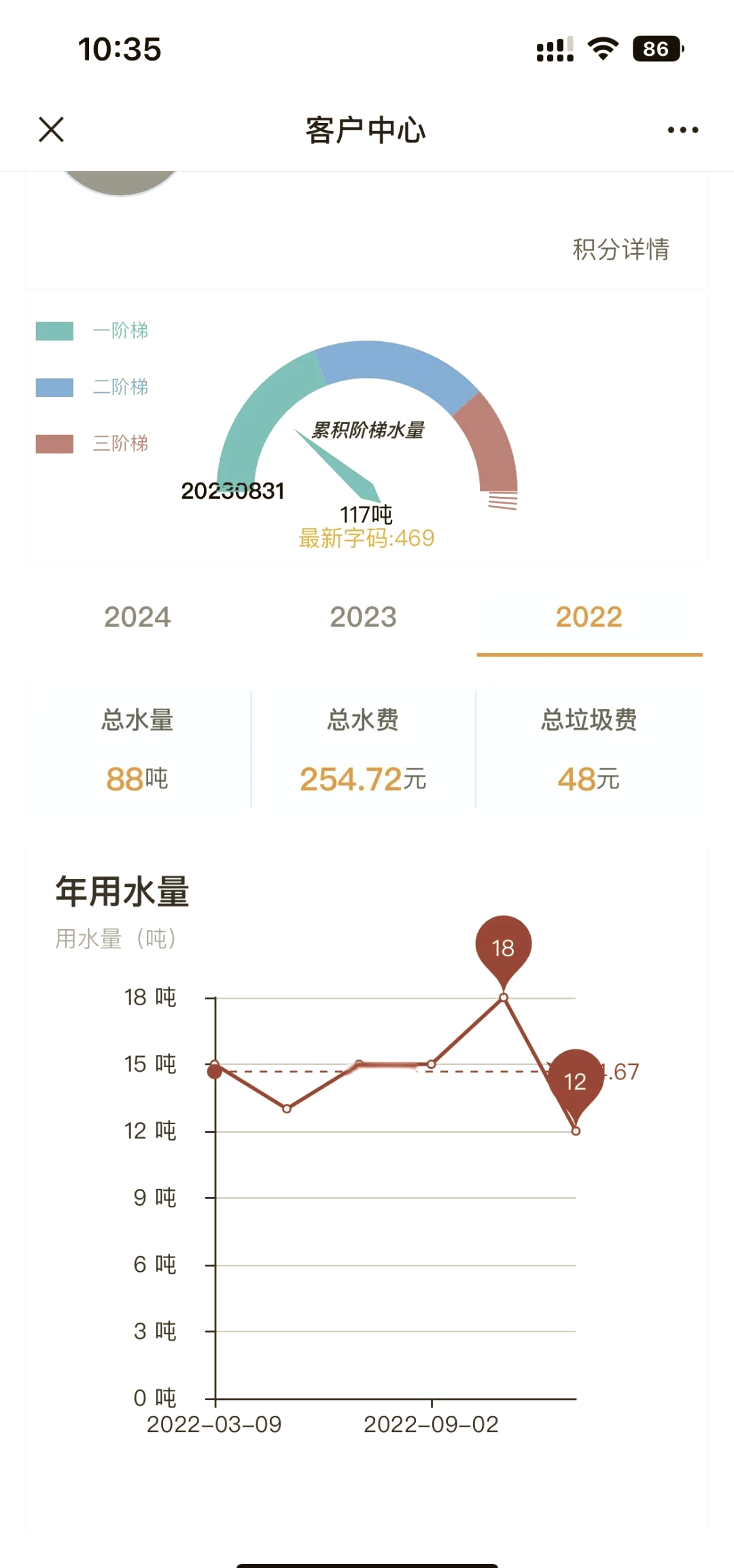This screenshot has width=734, height=1568.
Task: Switch to the 2023 year tab
Action: pos(363,617)
